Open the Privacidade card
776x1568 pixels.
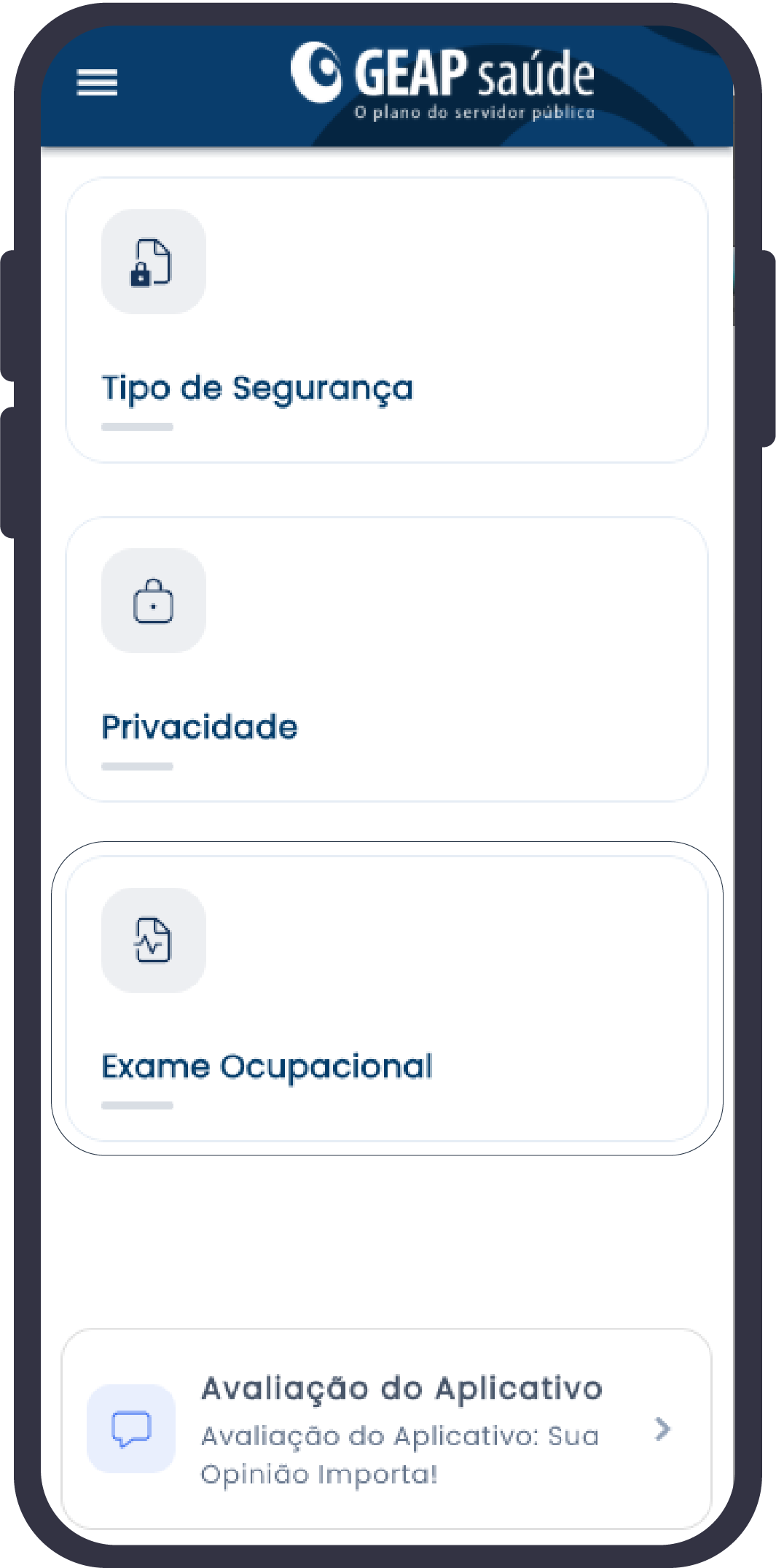[386, 660]
